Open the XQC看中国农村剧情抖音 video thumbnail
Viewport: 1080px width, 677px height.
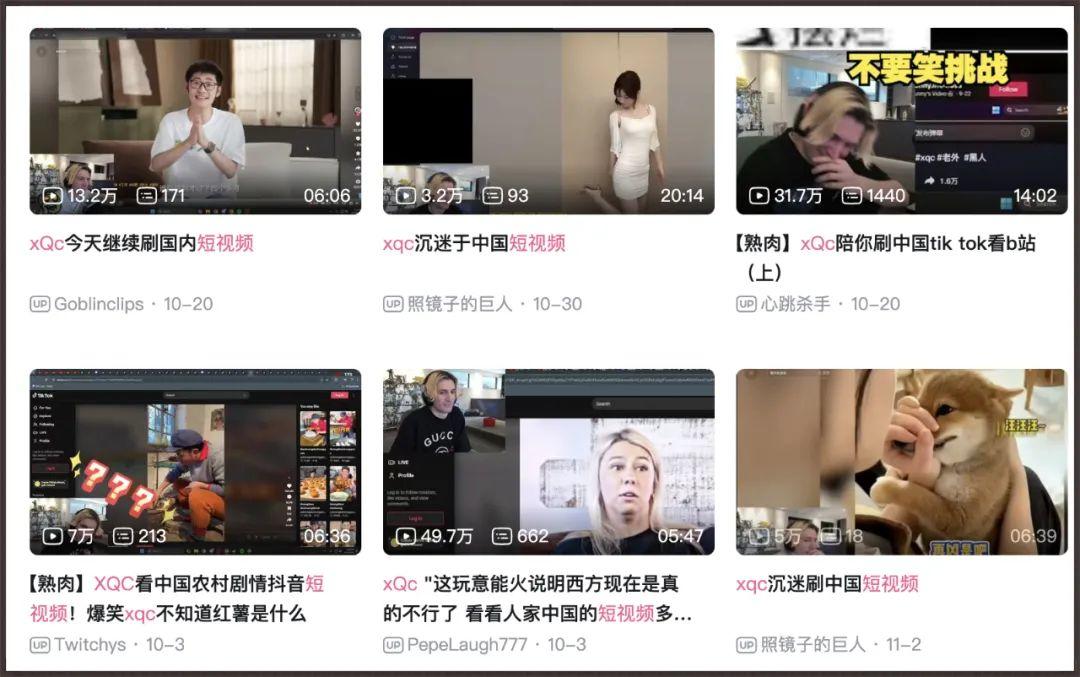click(x=194, y=461)
